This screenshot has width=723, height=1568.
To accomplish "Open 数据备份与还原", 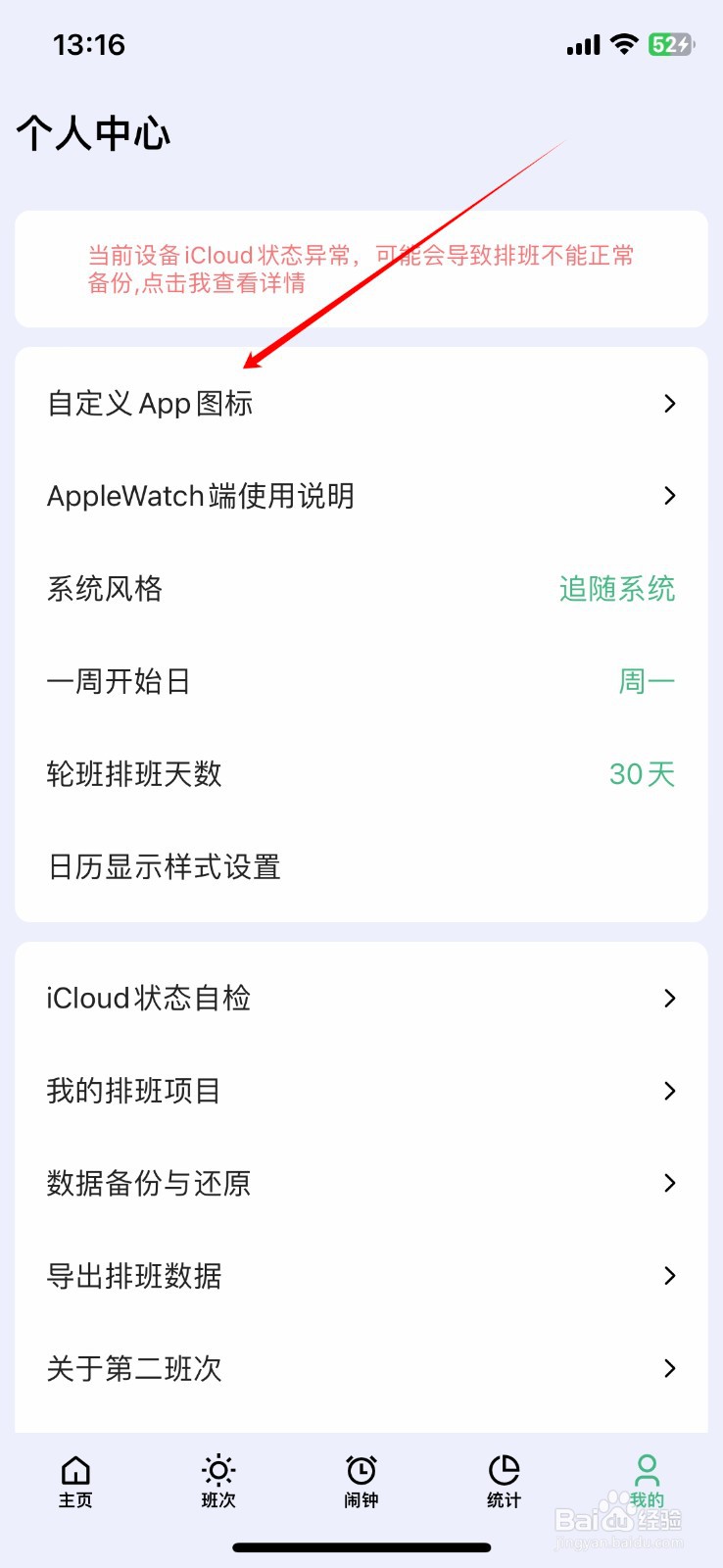I will [361, 1183].
